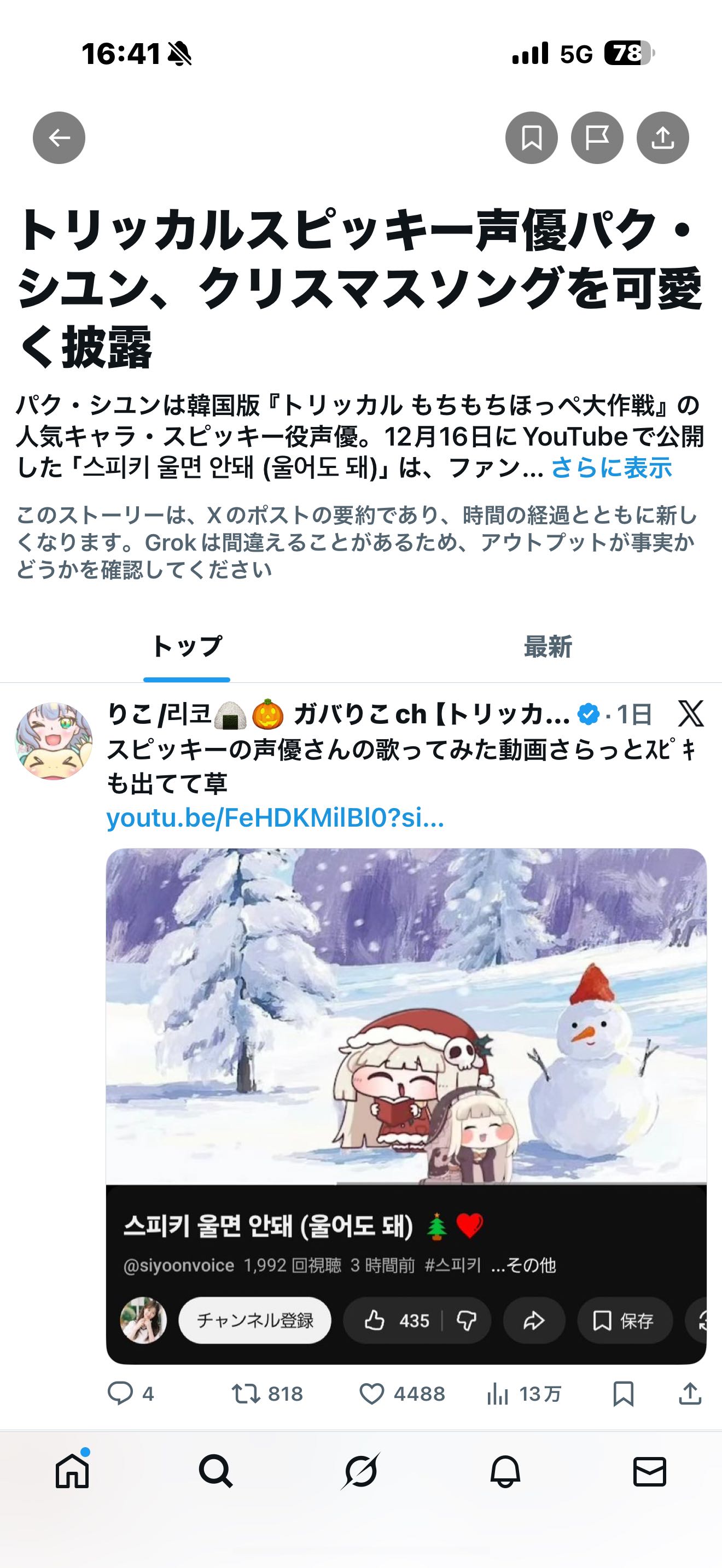Report this story with the flag icon
722x1568 pixels.
(x=597, y=138)
